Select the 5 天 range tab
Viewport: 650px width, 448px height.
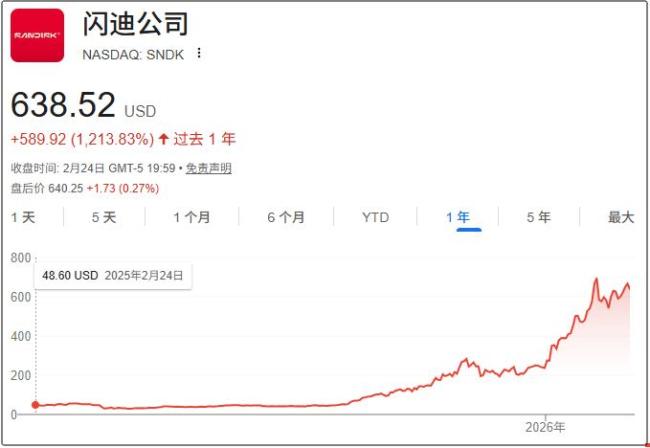coord(104,217)
